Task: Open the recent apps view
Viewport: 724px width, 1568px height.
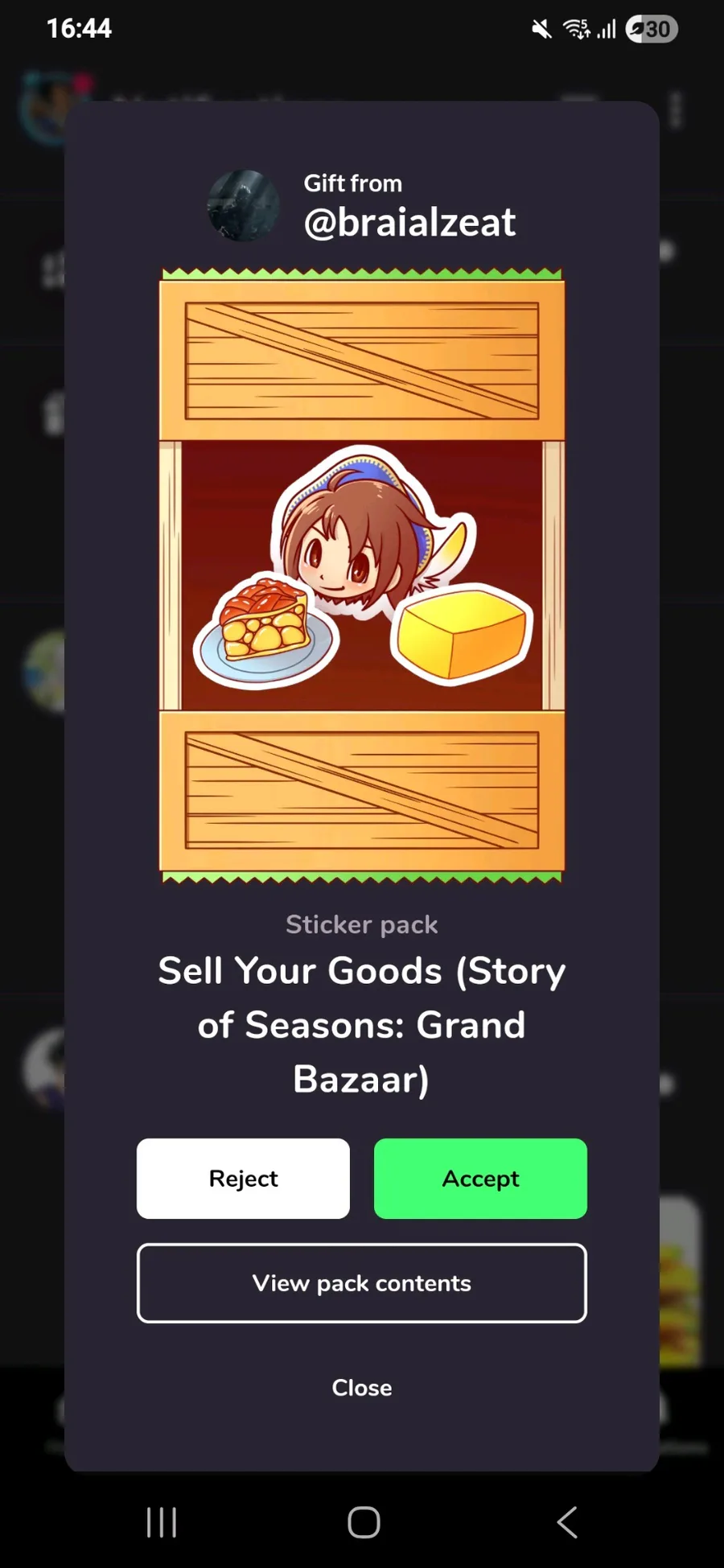Action: click(162, 1522)
